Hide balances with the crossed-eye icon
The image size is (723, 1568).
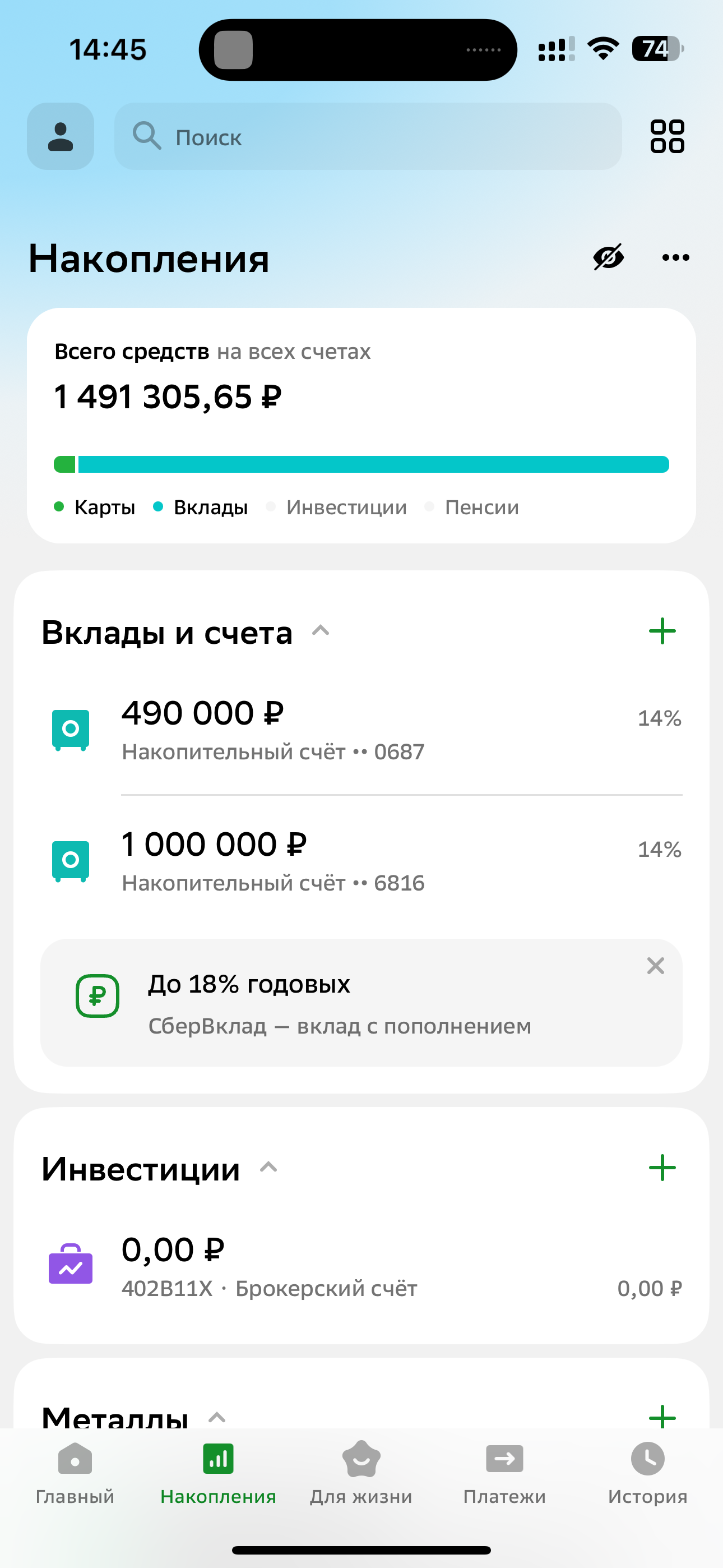click(608, 257)
